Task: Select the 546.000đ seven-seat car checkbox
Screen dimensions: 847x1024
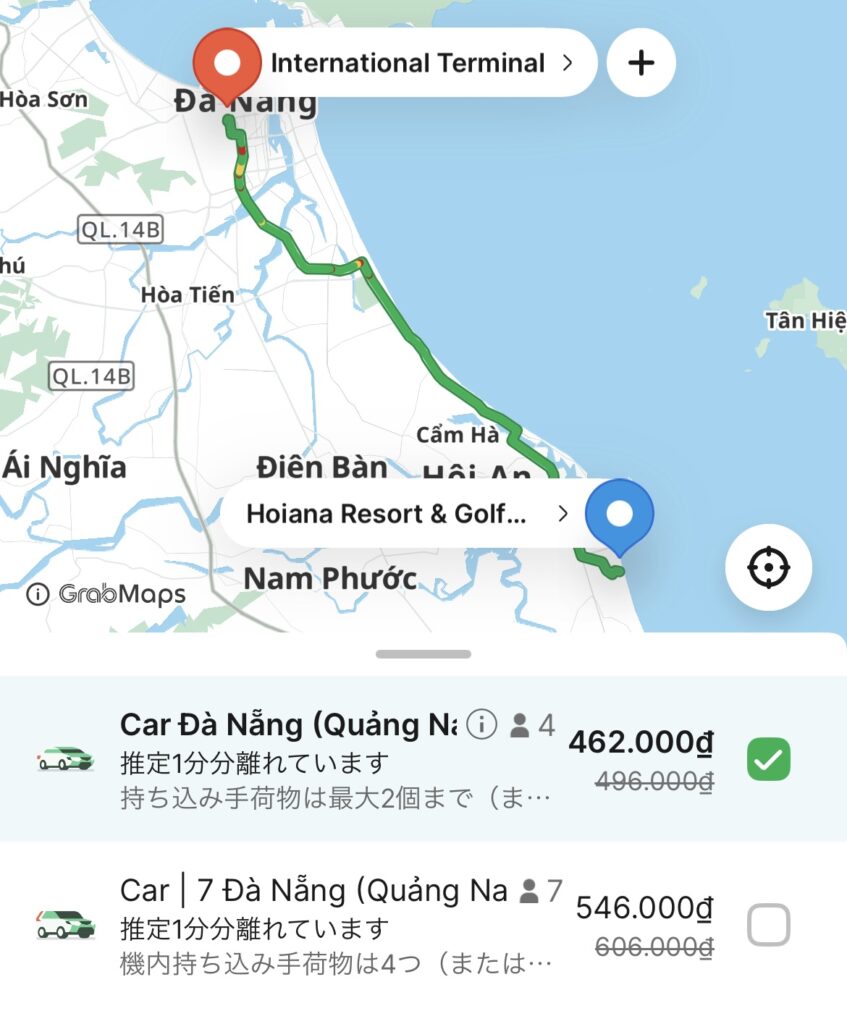Action: [768, 925]
